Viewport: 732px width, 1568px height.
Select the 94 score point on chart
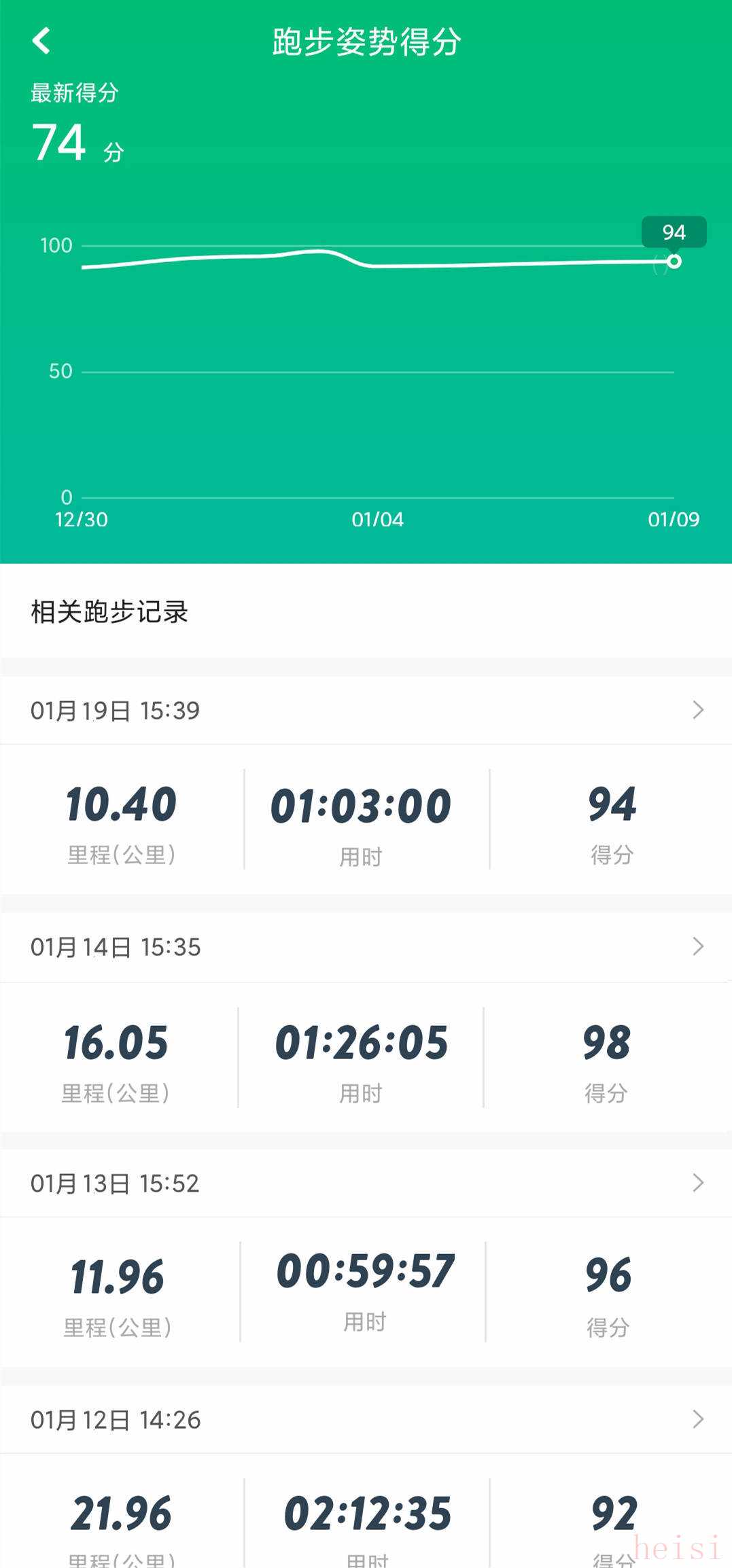pyautogui.click(x=674, y=261)
